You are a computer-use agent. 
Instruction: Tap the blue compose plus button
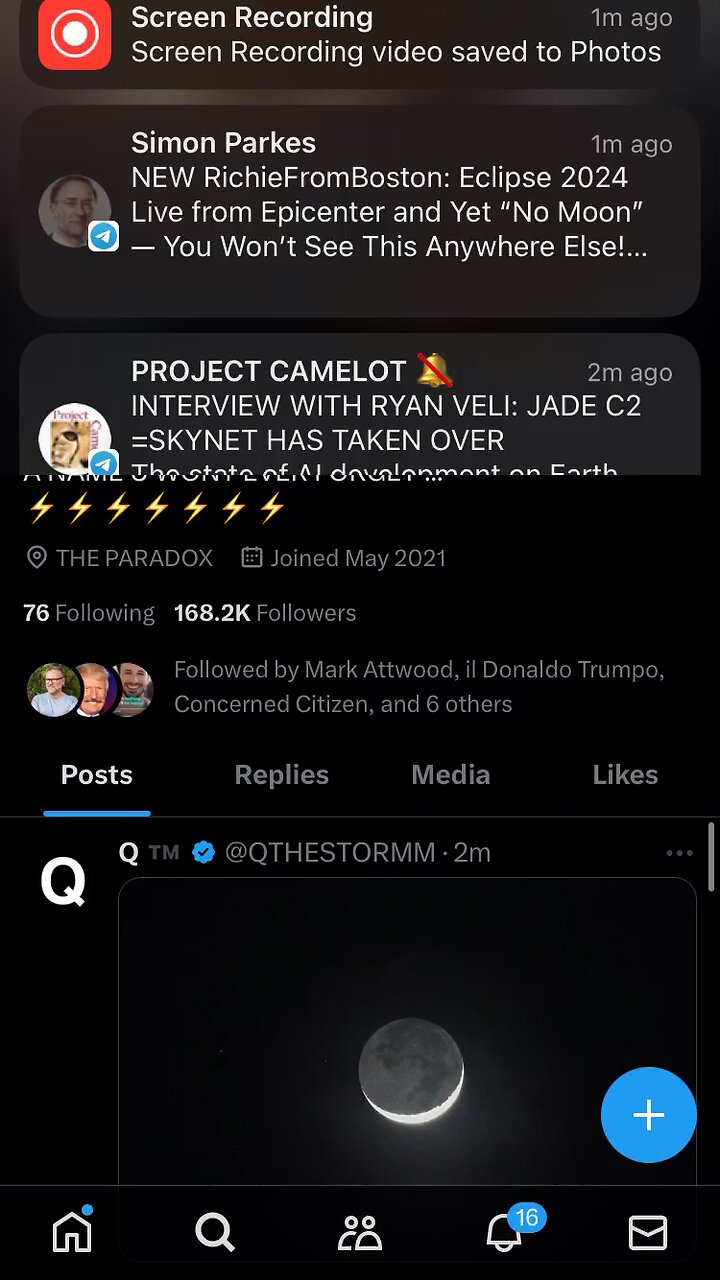coord(649,1115)
